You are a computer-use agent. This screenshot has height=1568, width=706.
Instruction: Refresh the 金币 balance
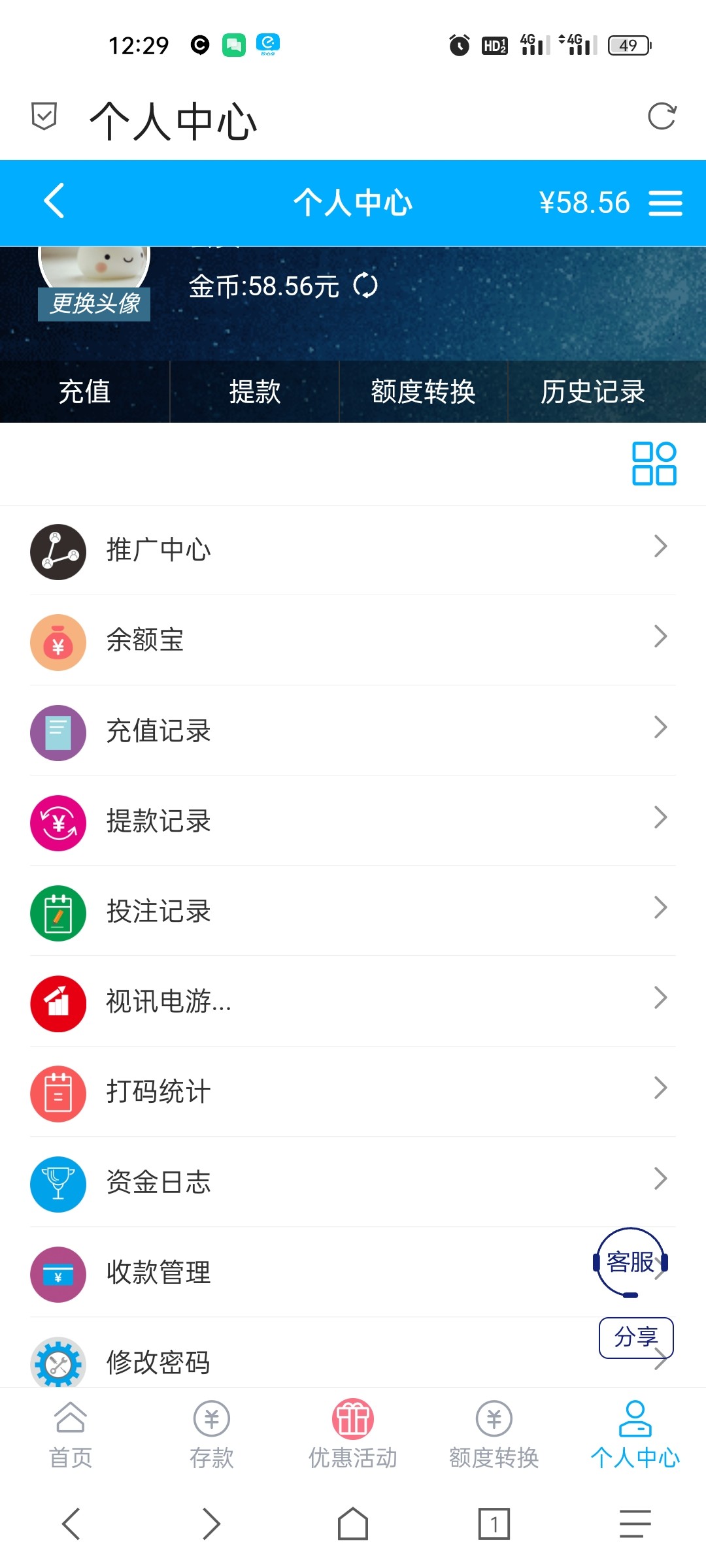(x=365, y=286)
